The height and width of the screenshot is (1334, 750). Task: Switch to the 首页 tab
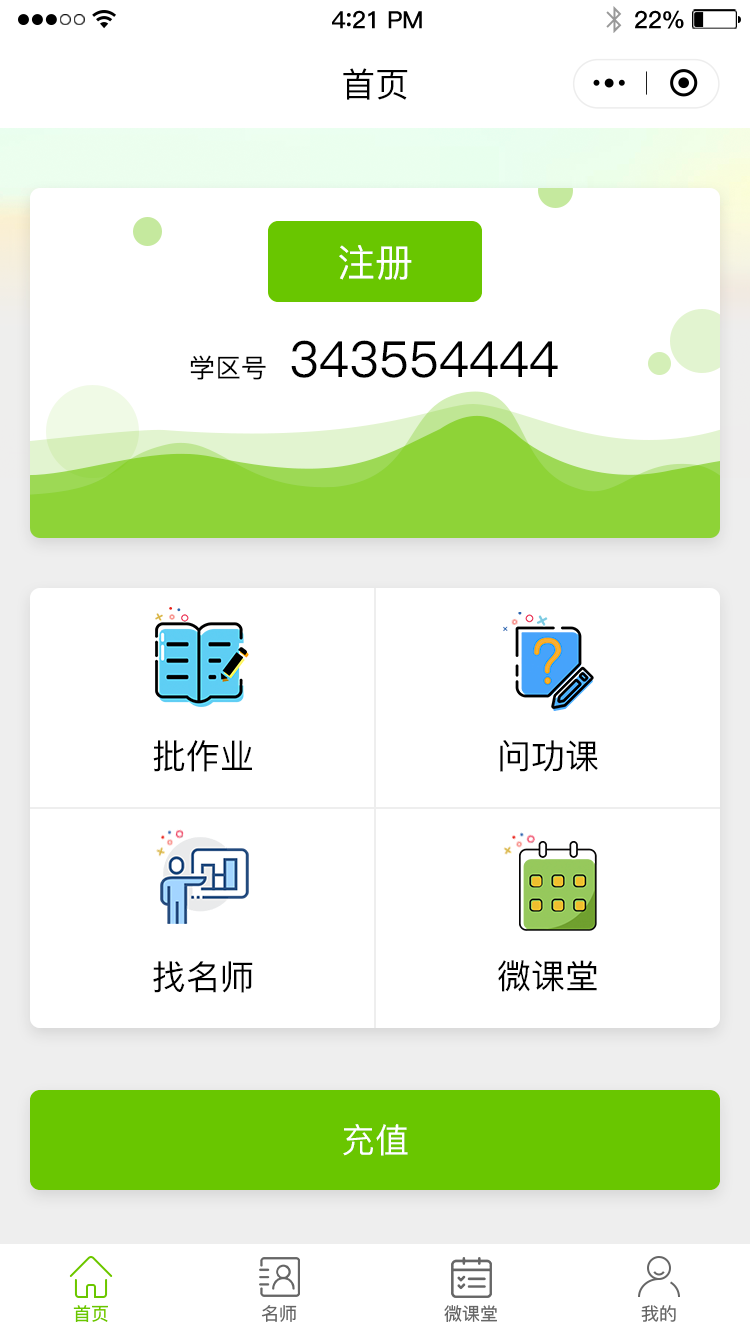[91, 1289]
